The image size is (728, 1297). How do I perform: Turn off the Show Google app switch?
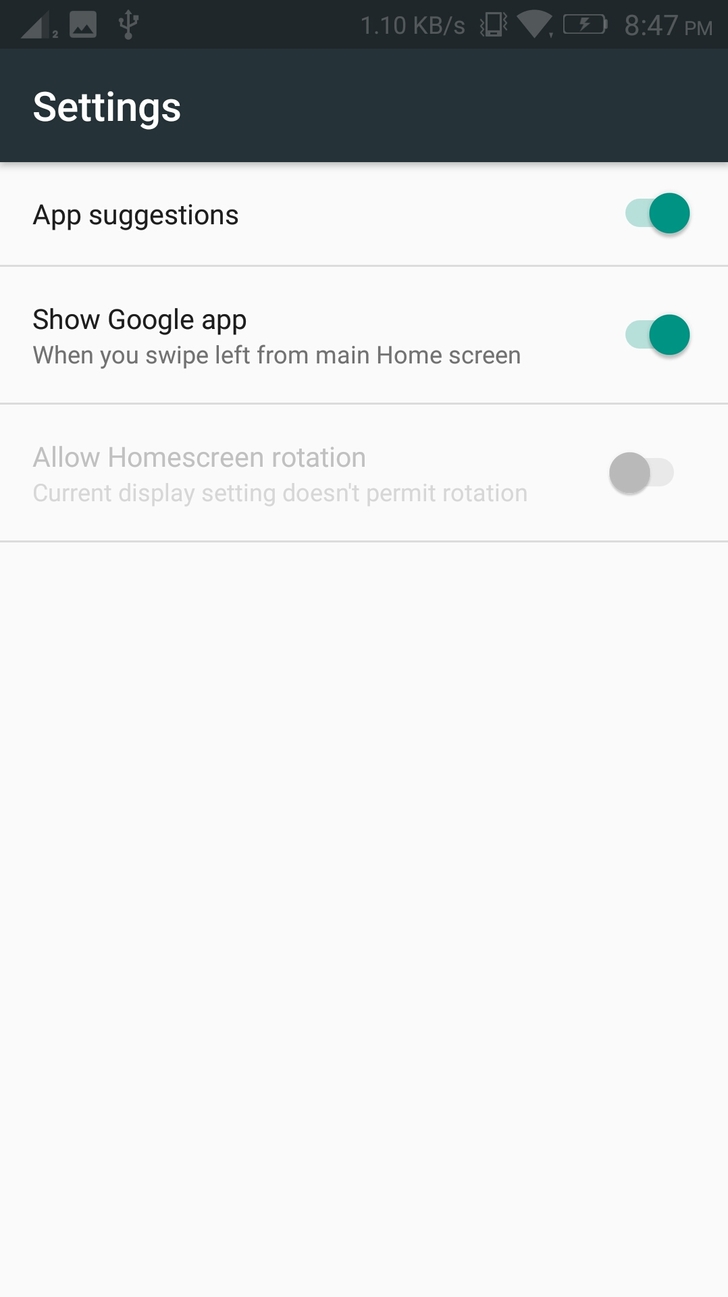(657, 335)
